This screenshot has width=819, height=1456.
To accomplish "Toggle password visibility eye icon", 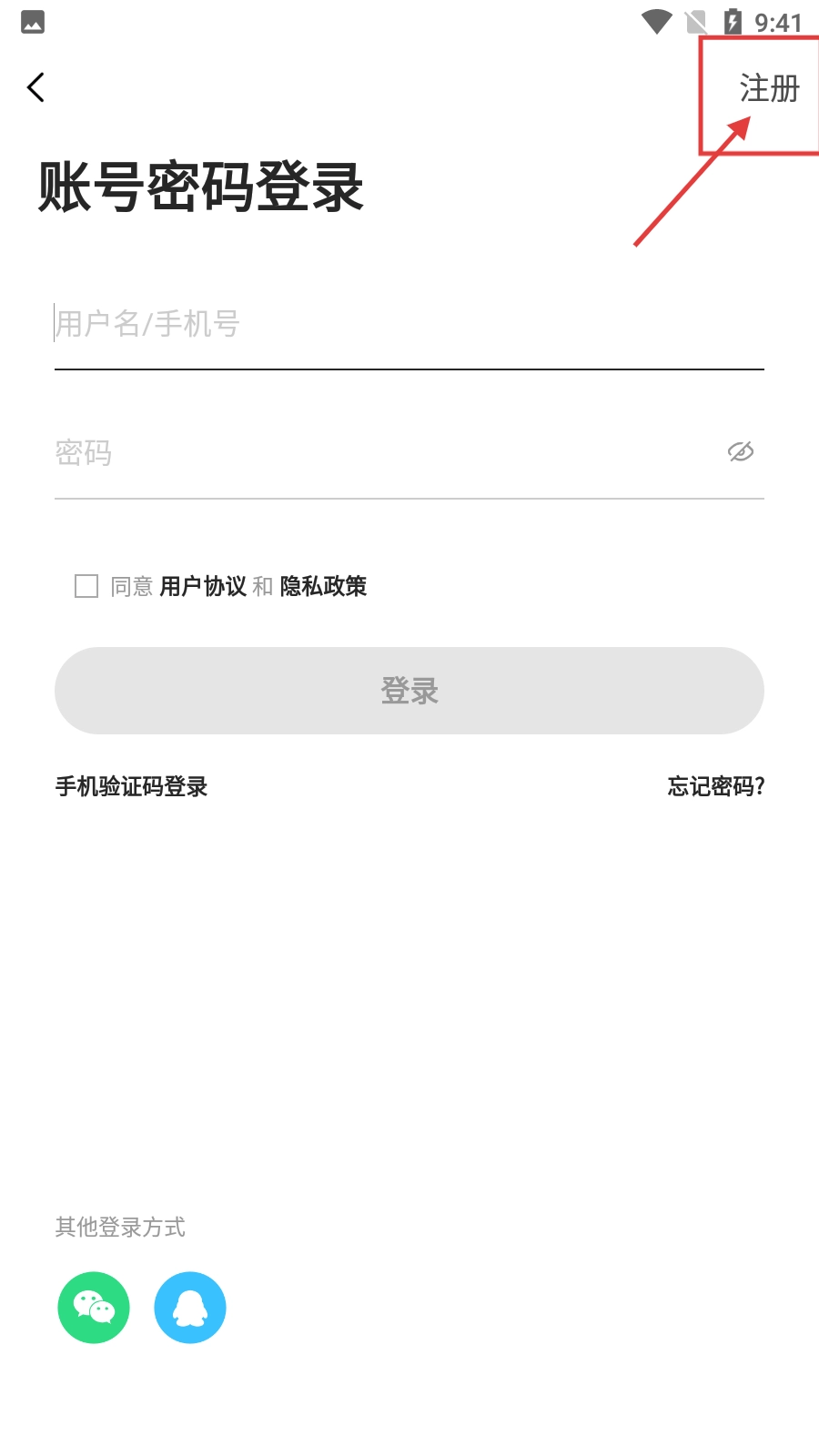I will click(x=741, y=451).
